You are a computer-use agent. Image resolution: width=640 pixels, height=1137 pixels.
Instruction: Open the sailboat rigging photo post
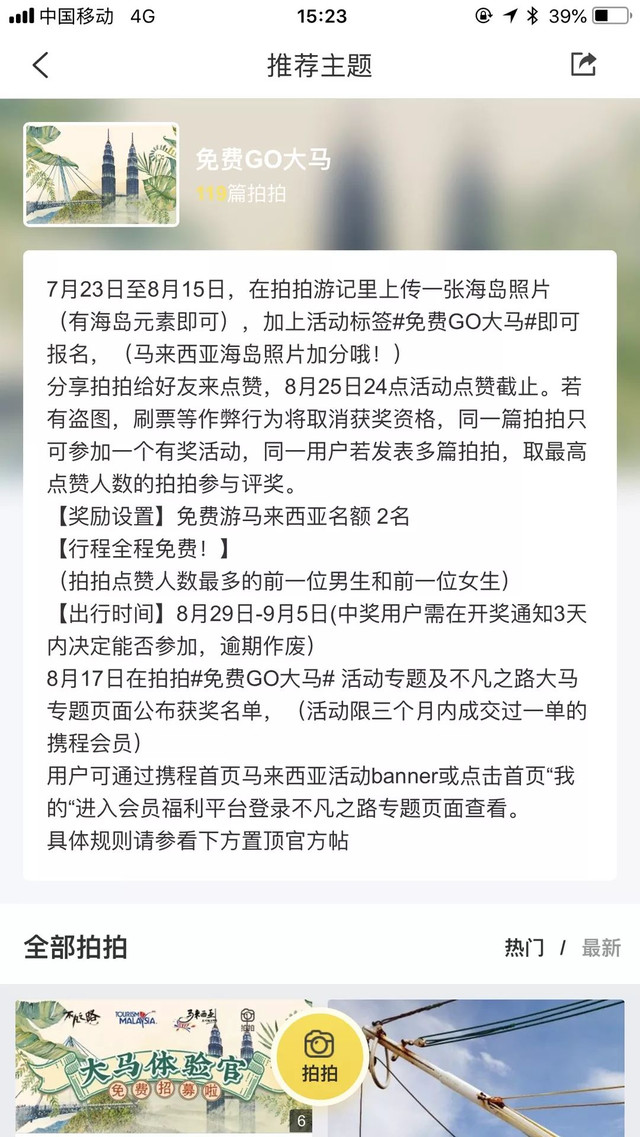tap(480, 1066)
